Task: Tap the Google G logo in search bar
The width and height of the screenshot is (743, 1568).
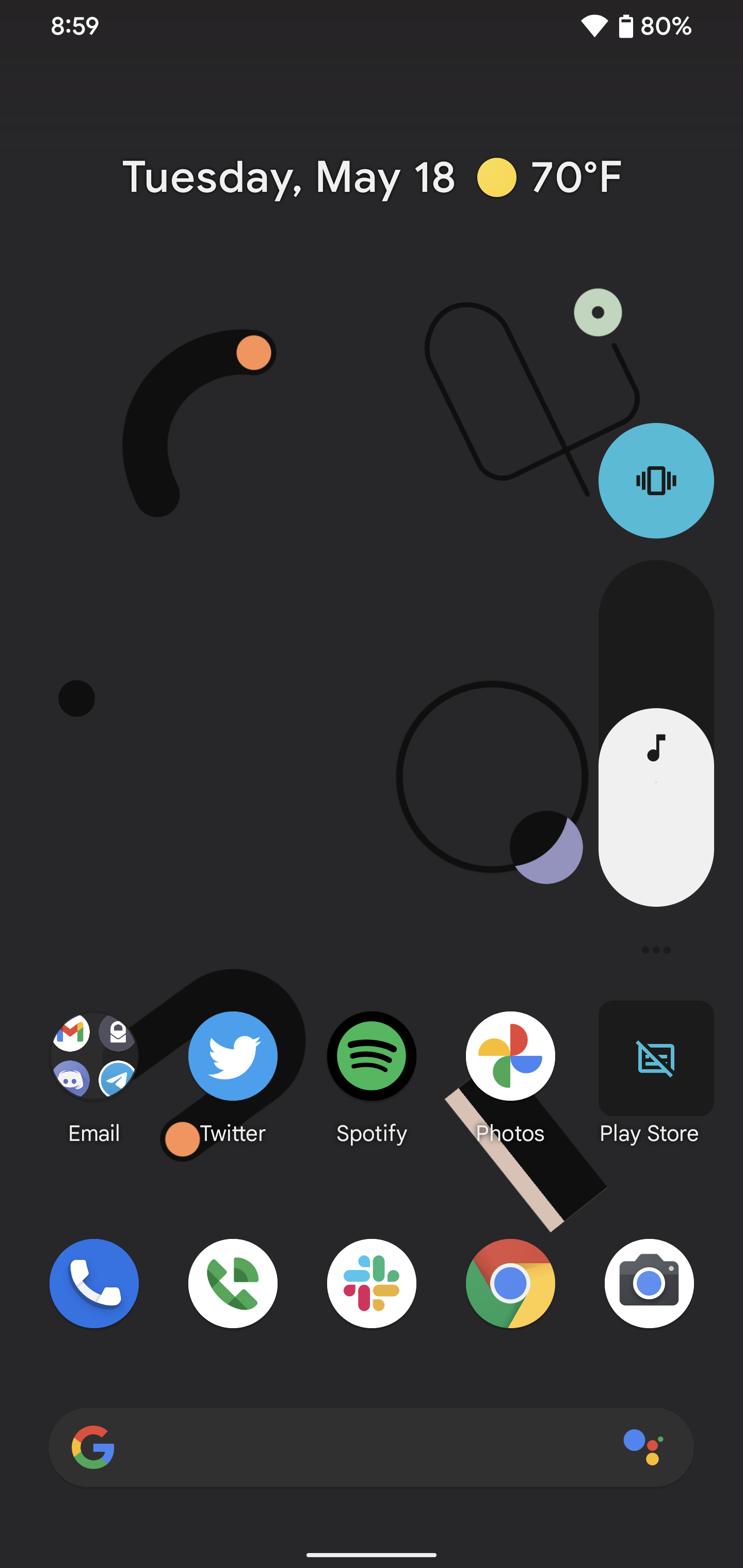Action: coord(94,1447)
